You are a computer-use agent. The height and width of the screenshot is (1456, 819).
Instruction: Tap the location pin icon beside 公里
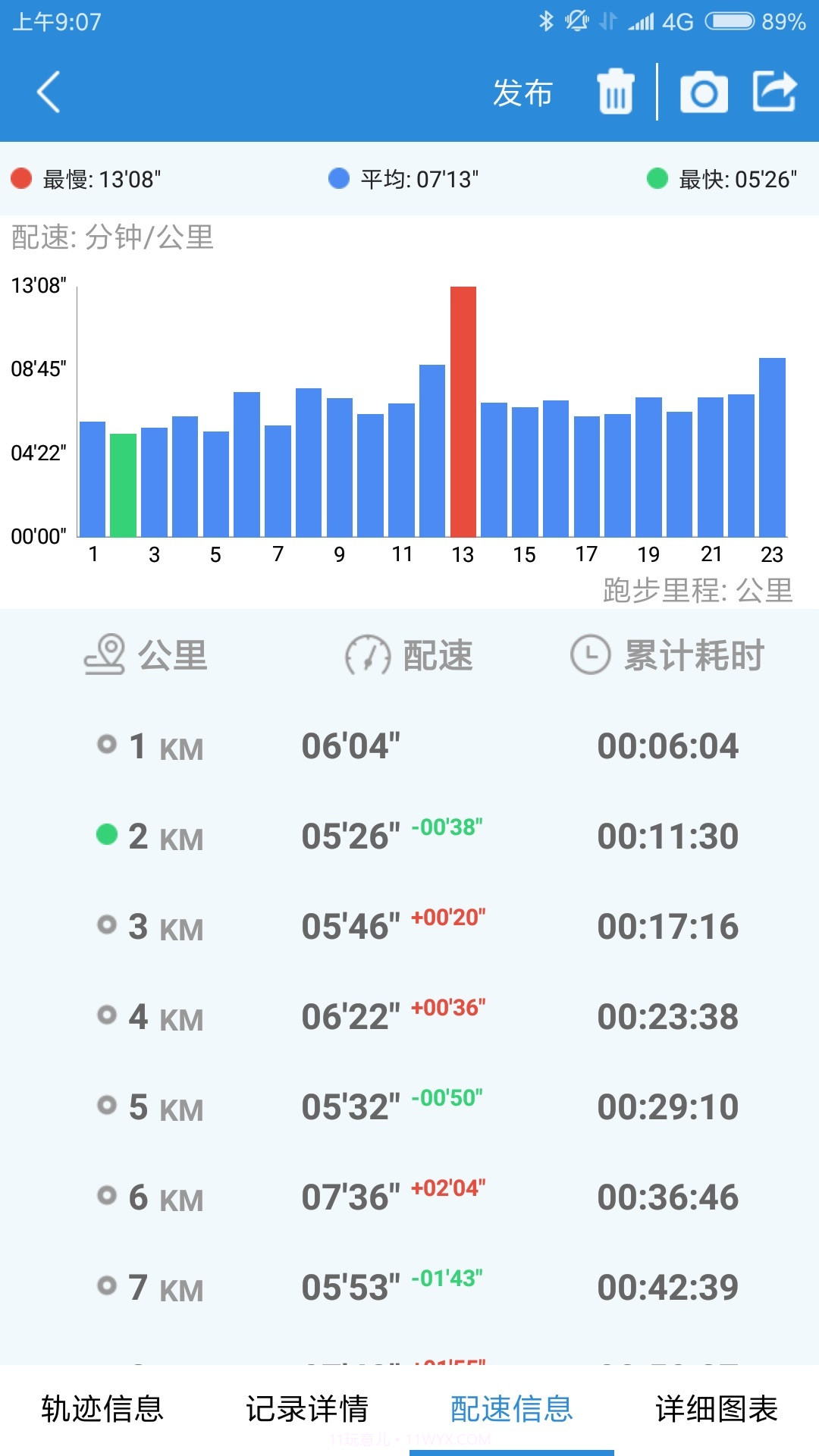click(x=105, y=657)
